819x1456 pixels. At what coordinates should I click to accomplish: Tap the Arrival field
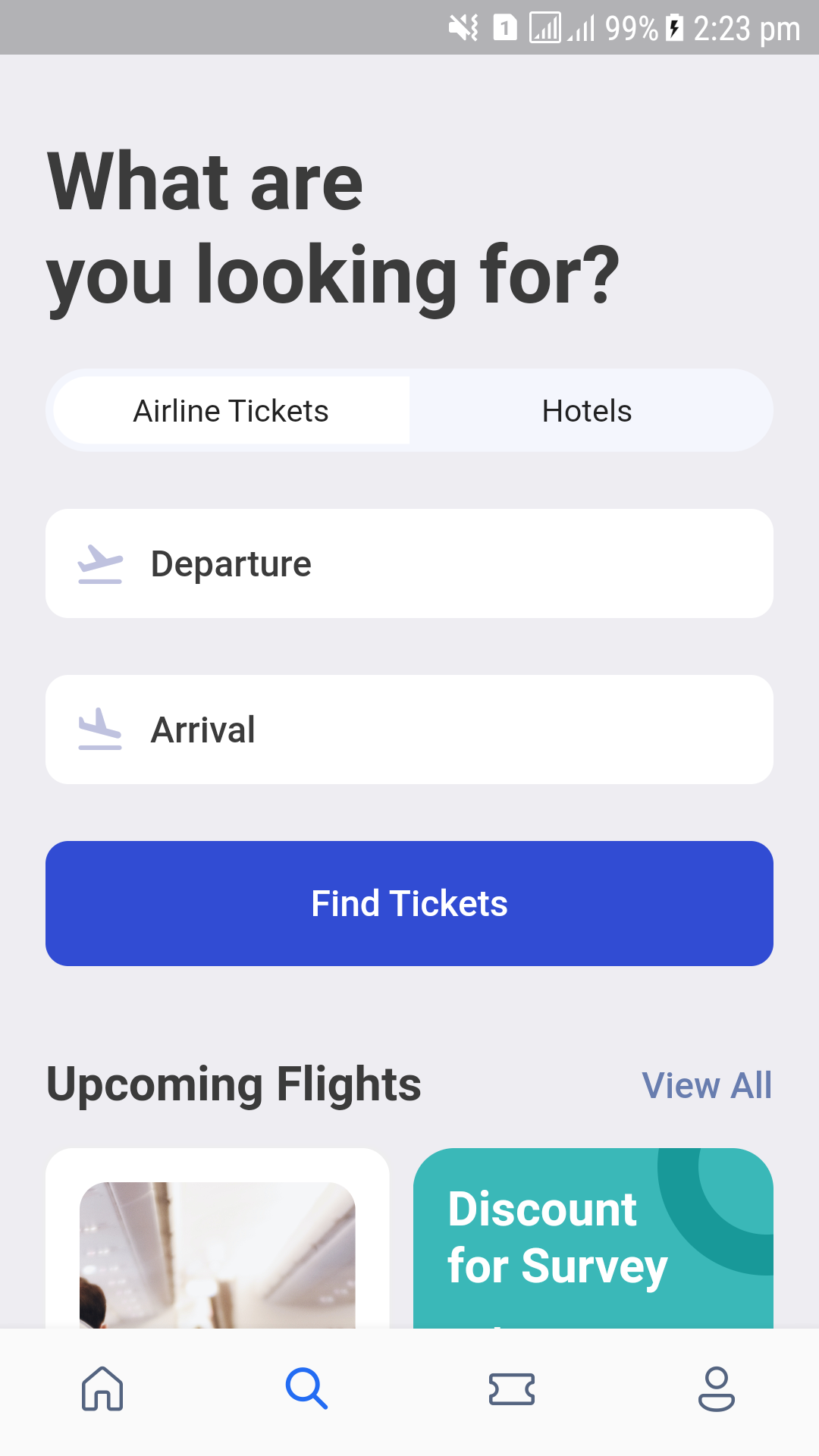[409, 730]
